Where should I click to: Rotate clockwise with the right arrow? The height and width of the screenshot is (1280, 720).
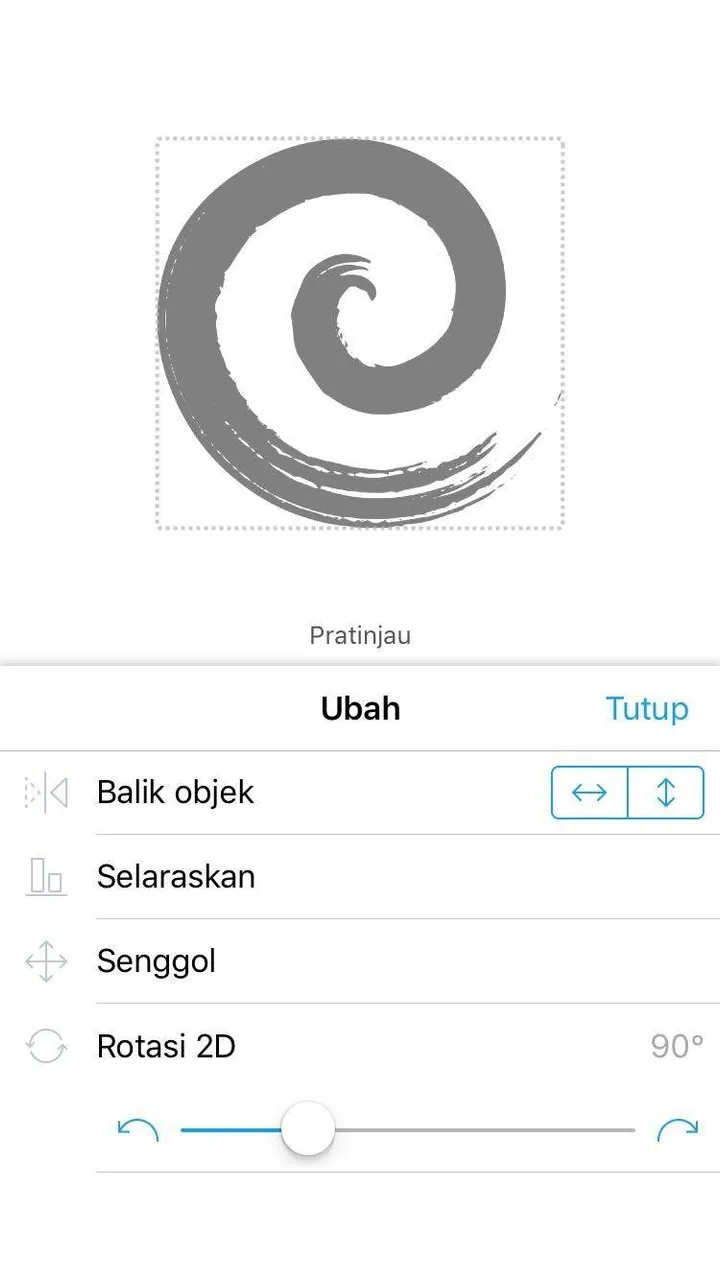point(677,1130)
